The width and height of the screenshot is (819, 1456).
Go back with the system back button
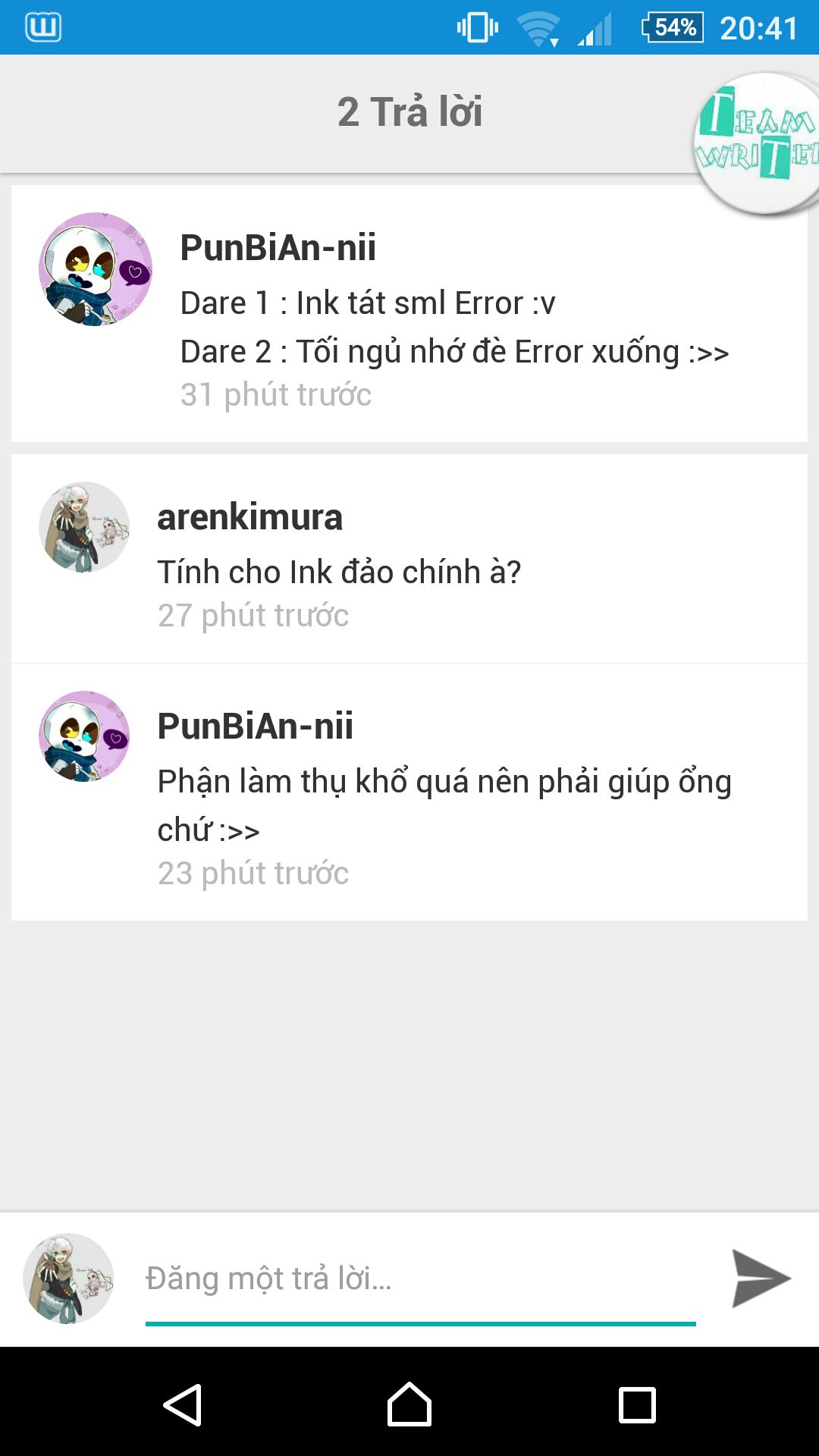point(183,1405)
